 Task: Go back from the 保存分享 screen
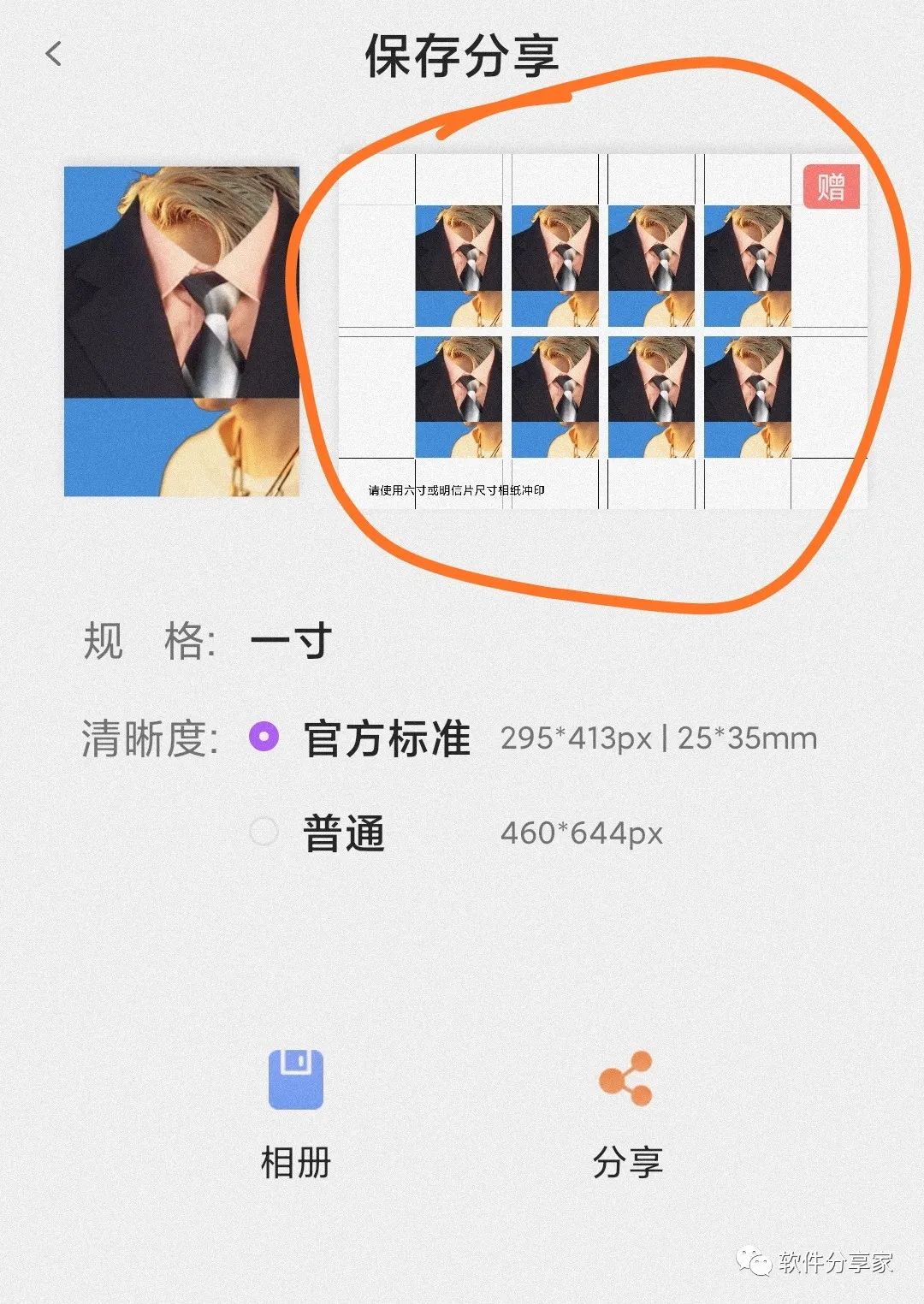coord(54,55)
